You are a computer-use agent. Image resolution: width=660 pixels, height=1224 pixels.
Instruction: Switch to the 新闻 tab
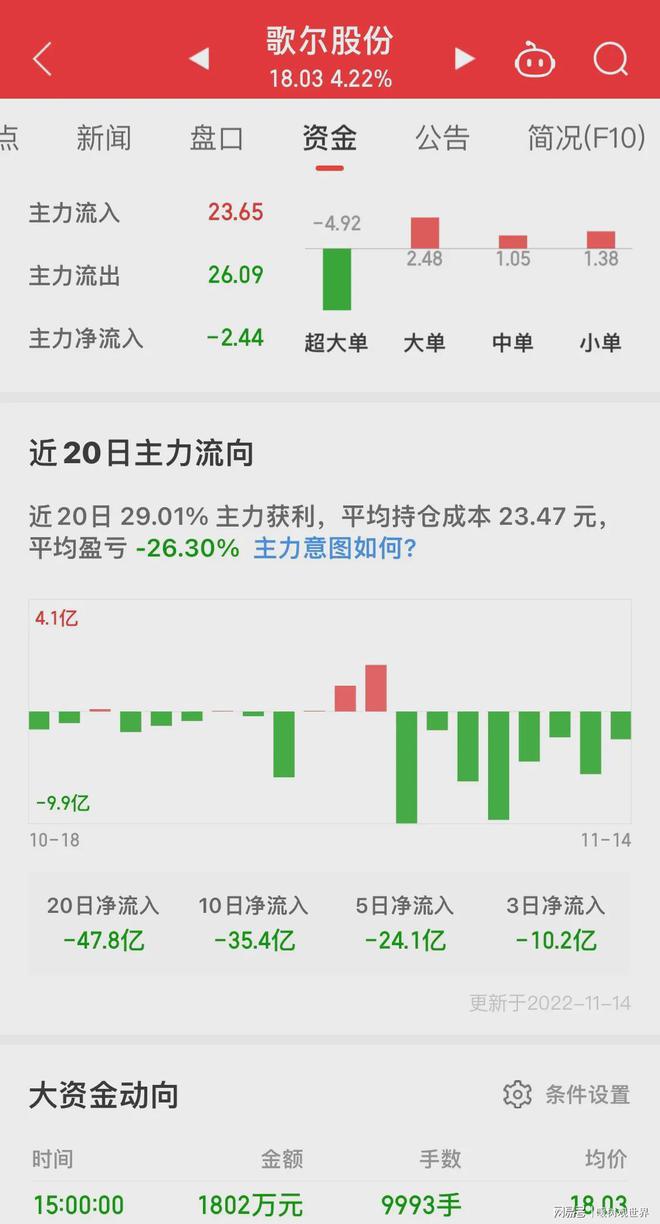[104, 138]
